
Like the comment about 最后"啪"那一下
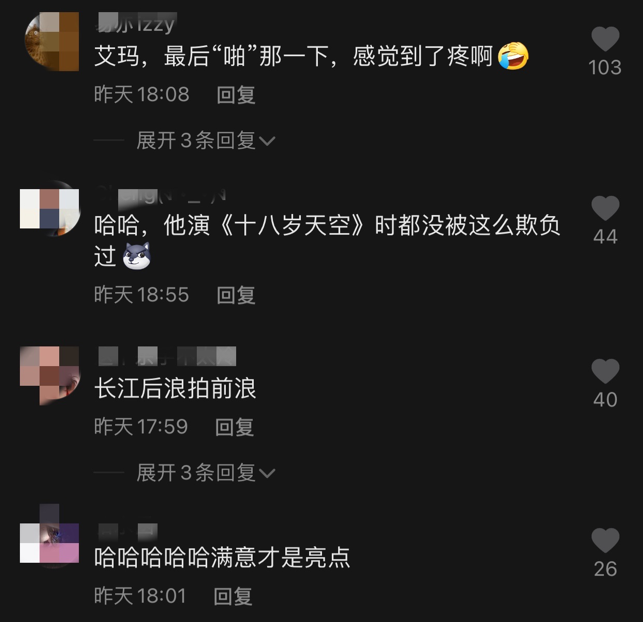point(605,40)
